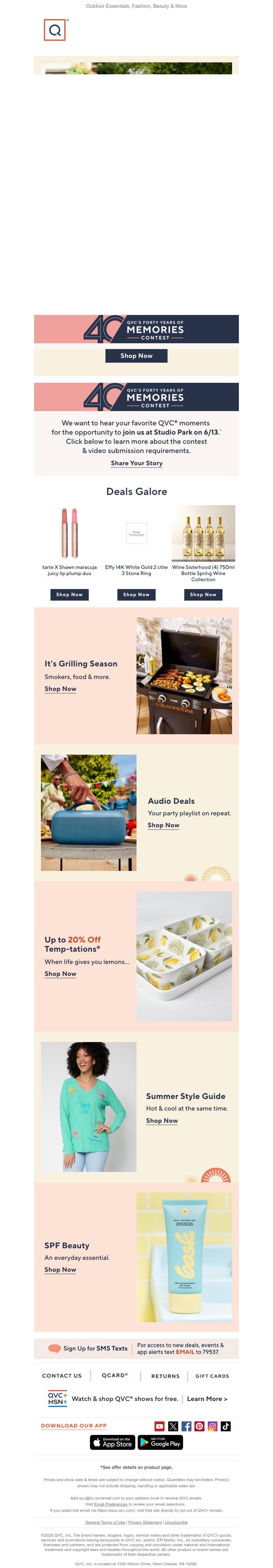Tap Shop Now under the tarte lip duo
The height and width of the screenshot is (1568, 273).
pyautogui.click(x=70, y=594)
